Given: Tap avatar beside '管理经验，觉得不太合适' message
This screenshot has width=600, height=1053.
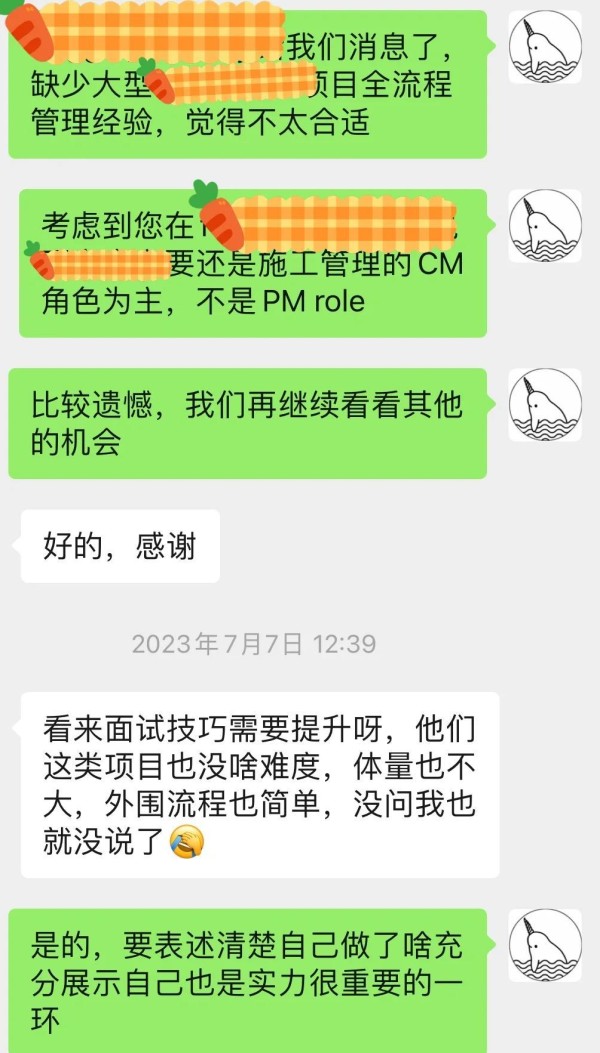Looking at the screenshot, I should (x=545, y=47).
